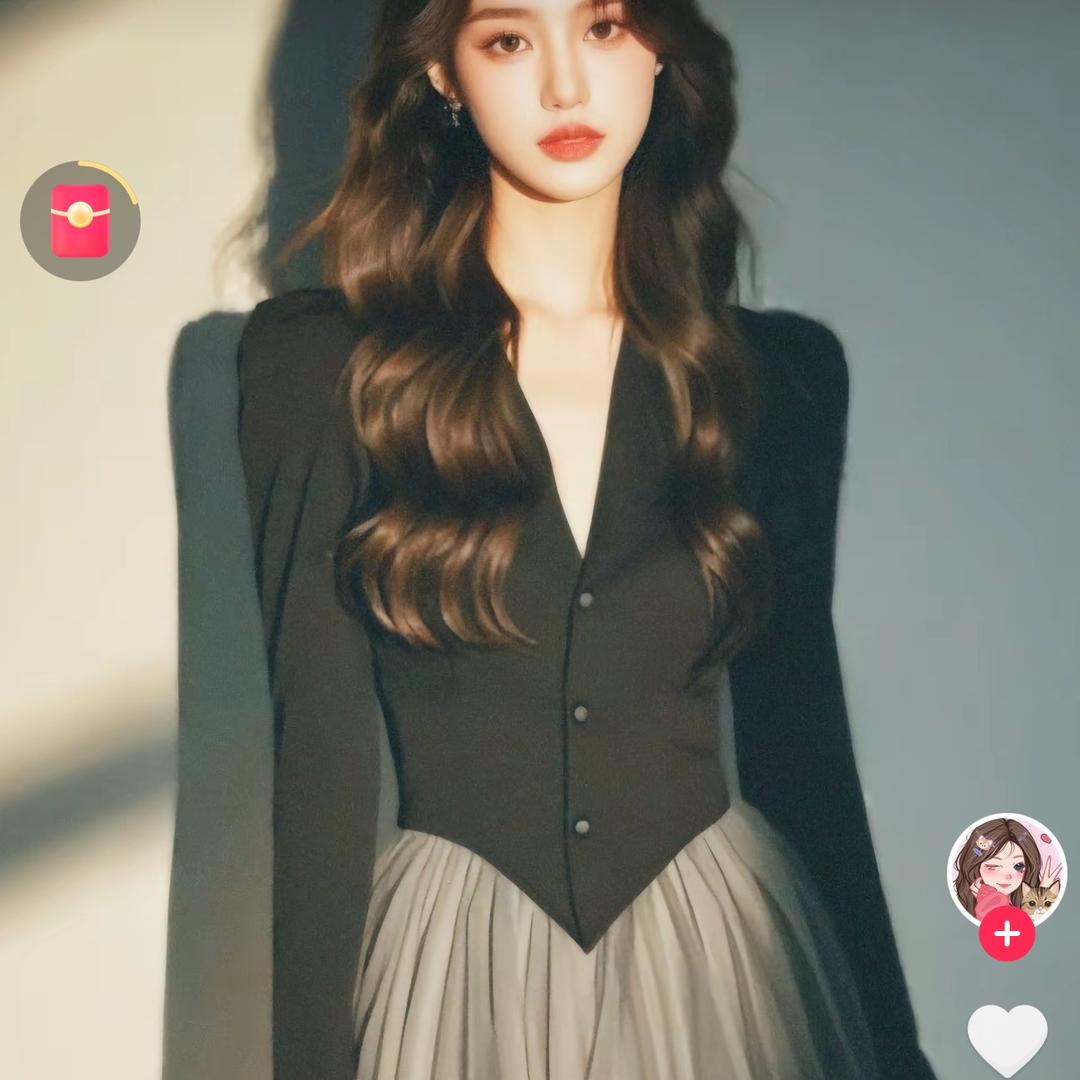Image resolution: width=1080 pixels, height=1080 pixels.
Task: Like this video with the heart
Action: pyautogui.click(x=1007, y=1038)
